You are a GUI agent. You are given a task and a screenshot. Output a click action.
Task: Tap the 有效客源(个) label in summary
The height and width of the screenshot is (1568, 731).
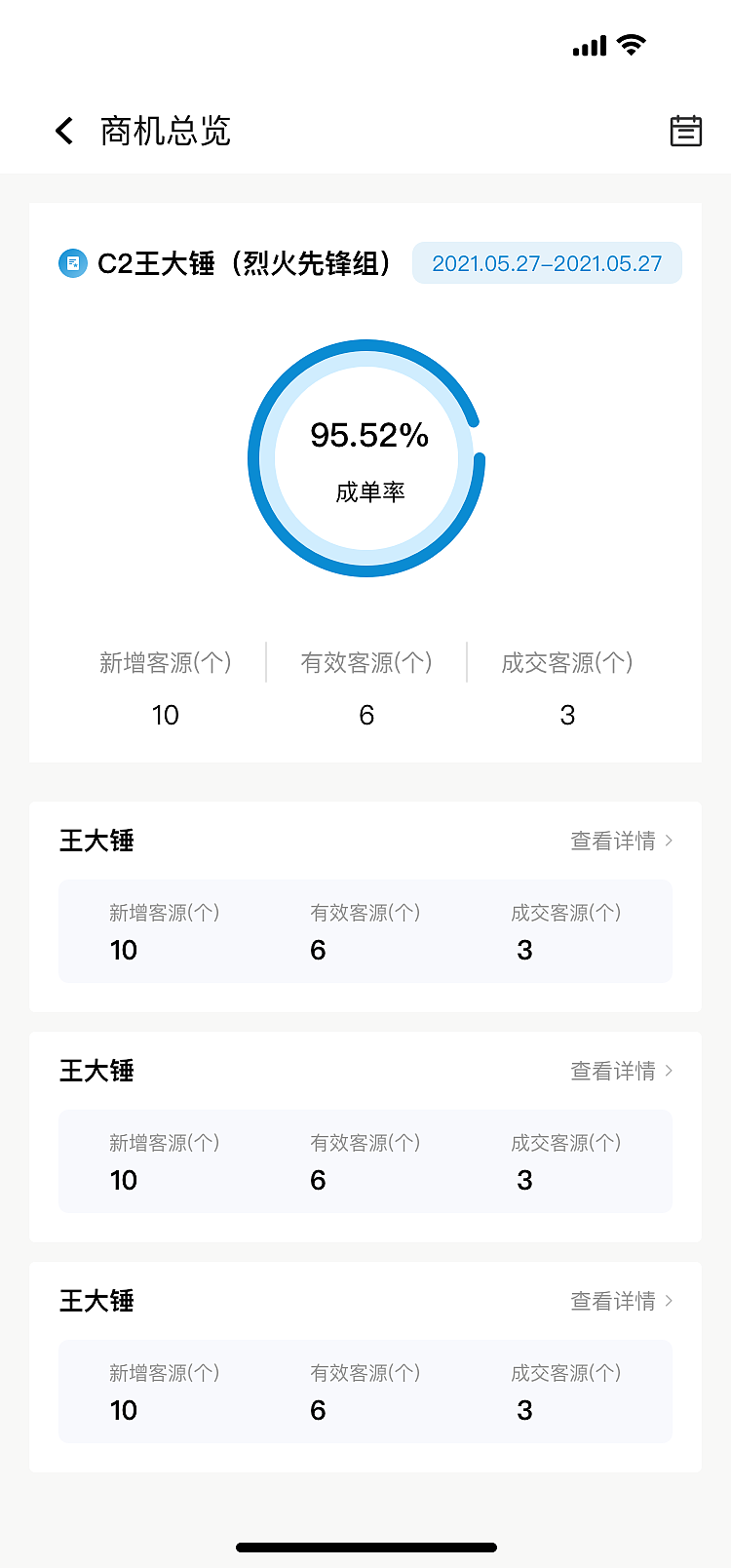click(x=365, y=662)
